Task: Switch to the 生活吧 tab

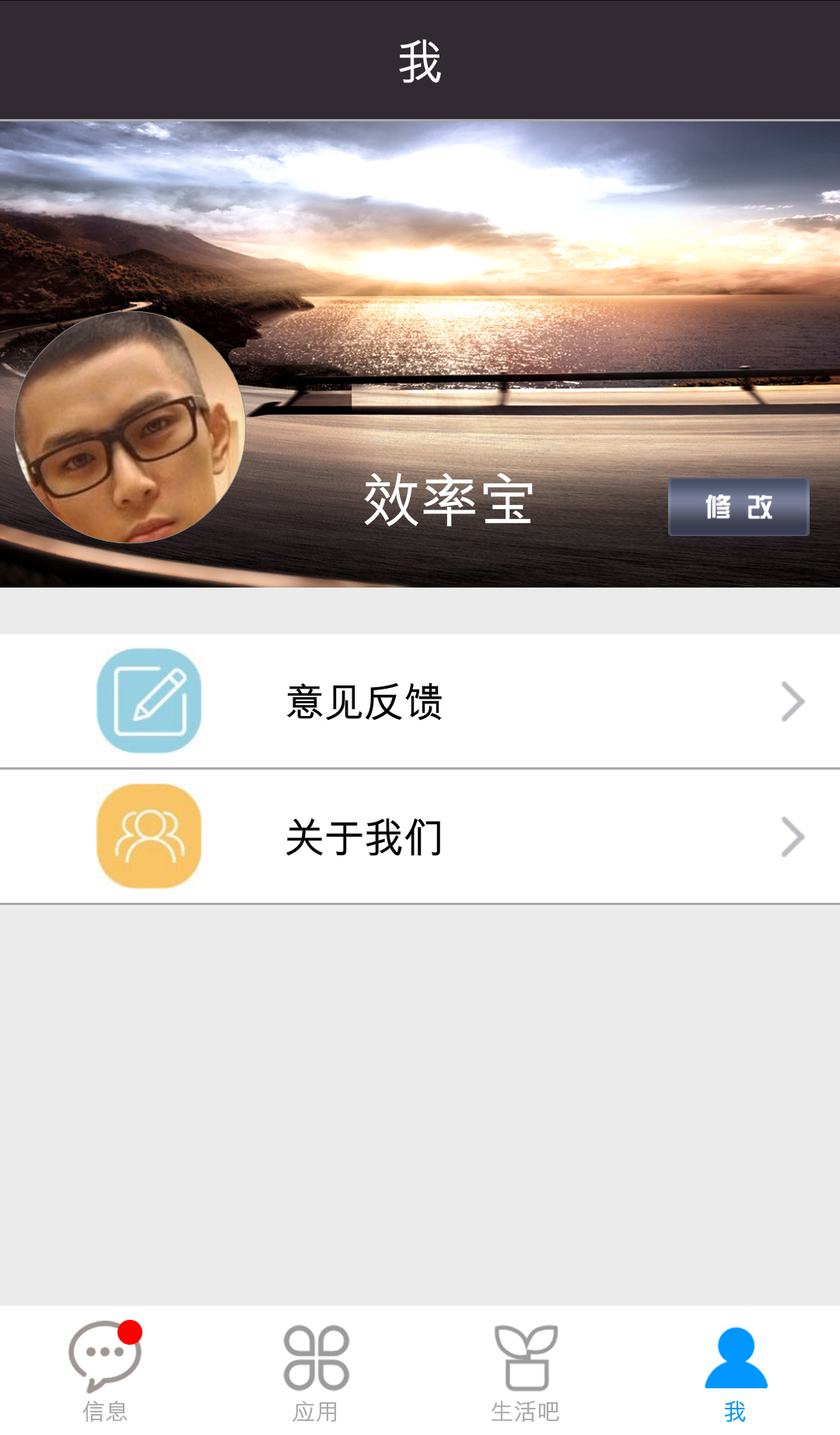Action: coord(525,1371)
